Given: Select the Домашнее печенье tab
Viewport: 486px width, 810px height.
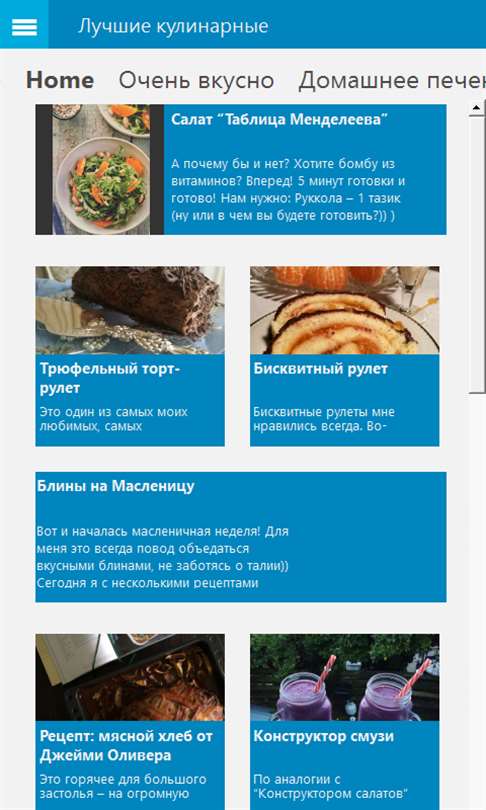Looking at the screenshot, I should coord(392,81).
